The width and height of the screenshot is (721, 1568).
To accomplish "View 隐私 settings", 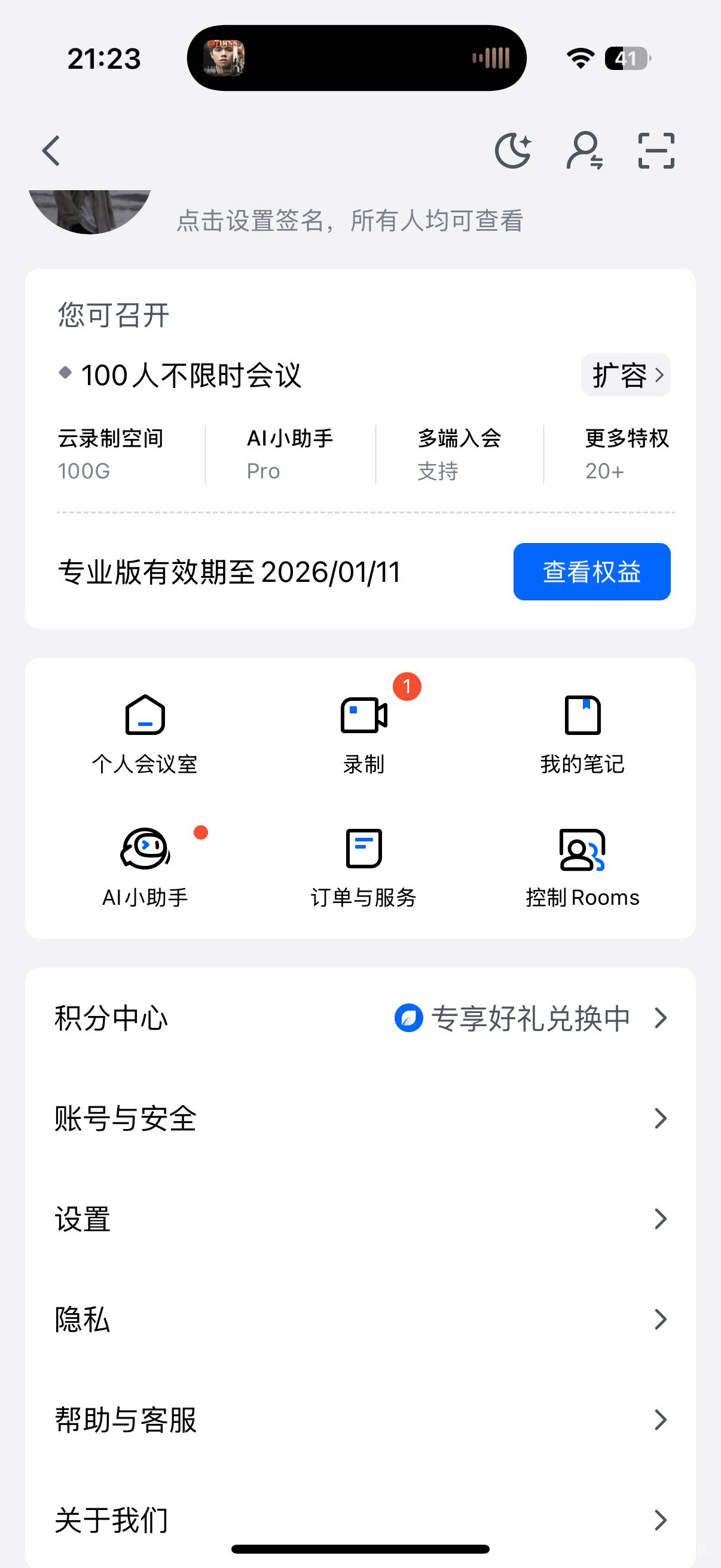I will click(x=360, y=1319).
